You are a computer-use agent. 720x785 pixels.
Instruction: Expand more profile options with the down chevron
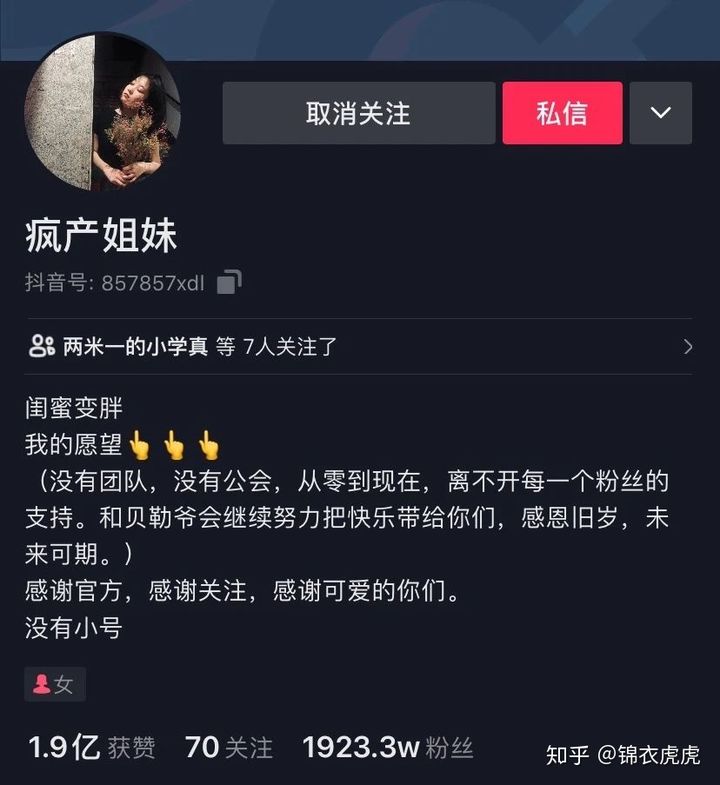661,113
